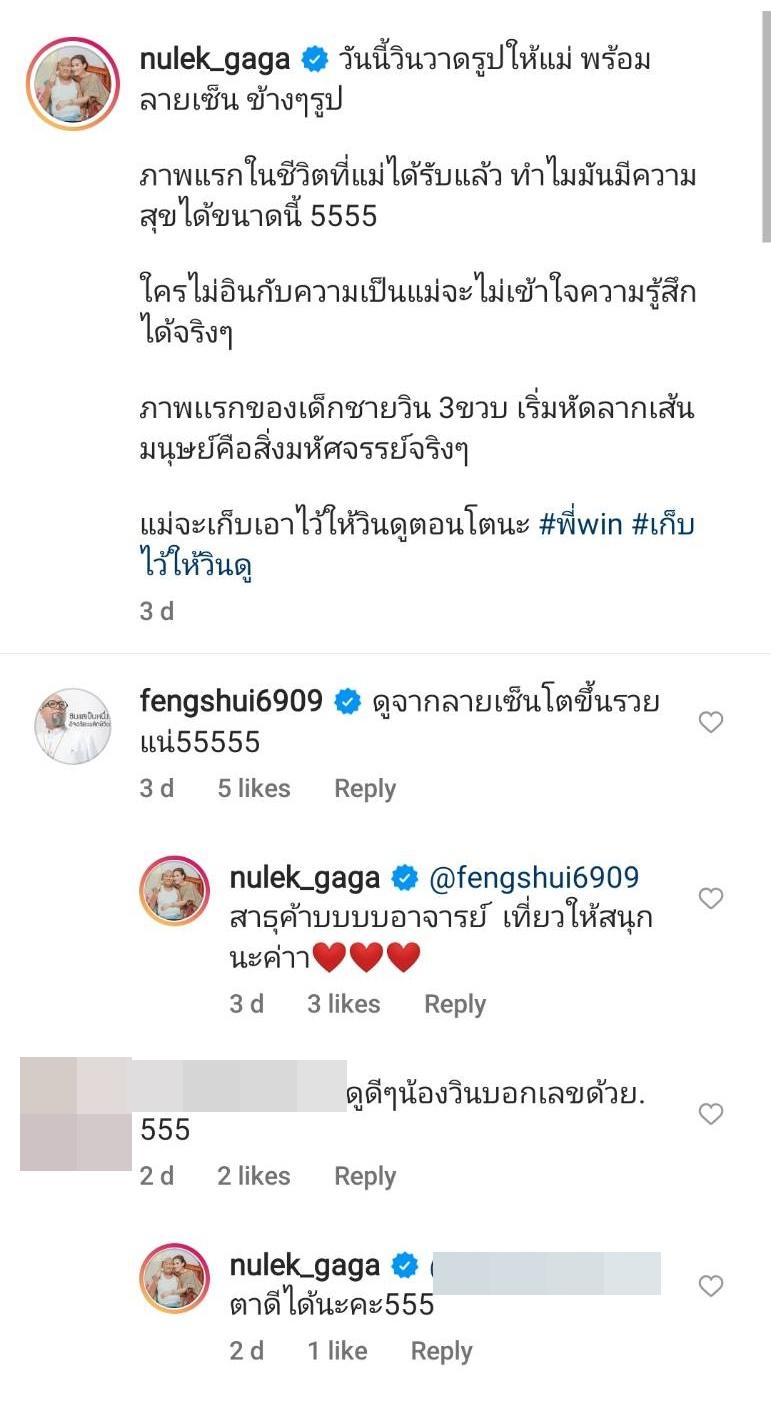Reply to the comment with 2 likes
Image resolution: width=771 pixels, height=1401 pixels.
click(x=365, y=1176)
